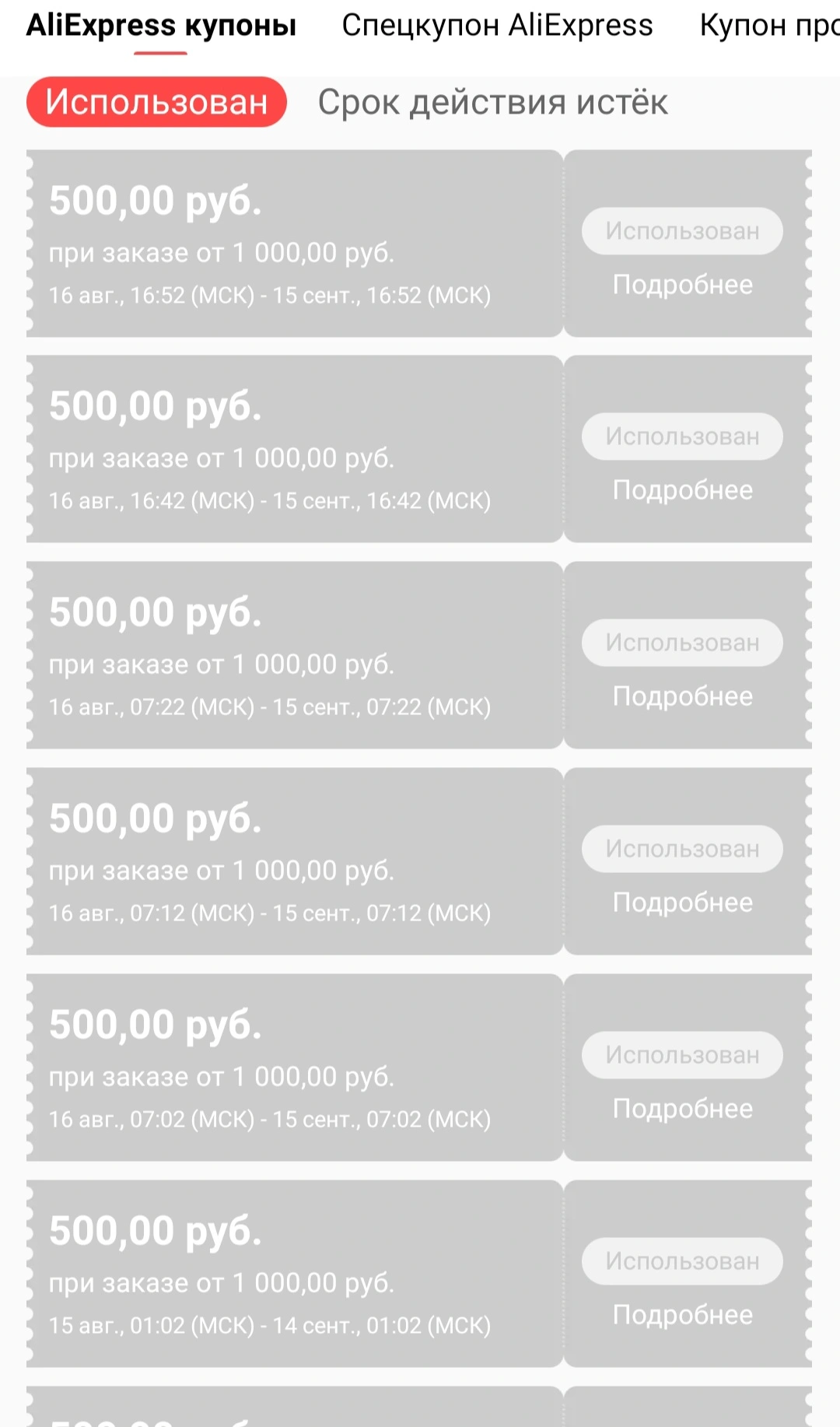The width and height of the screenshot is (840, 1427).
Task: Show coupons under Срок действия истёк
Action: click(x=492, y=102)
